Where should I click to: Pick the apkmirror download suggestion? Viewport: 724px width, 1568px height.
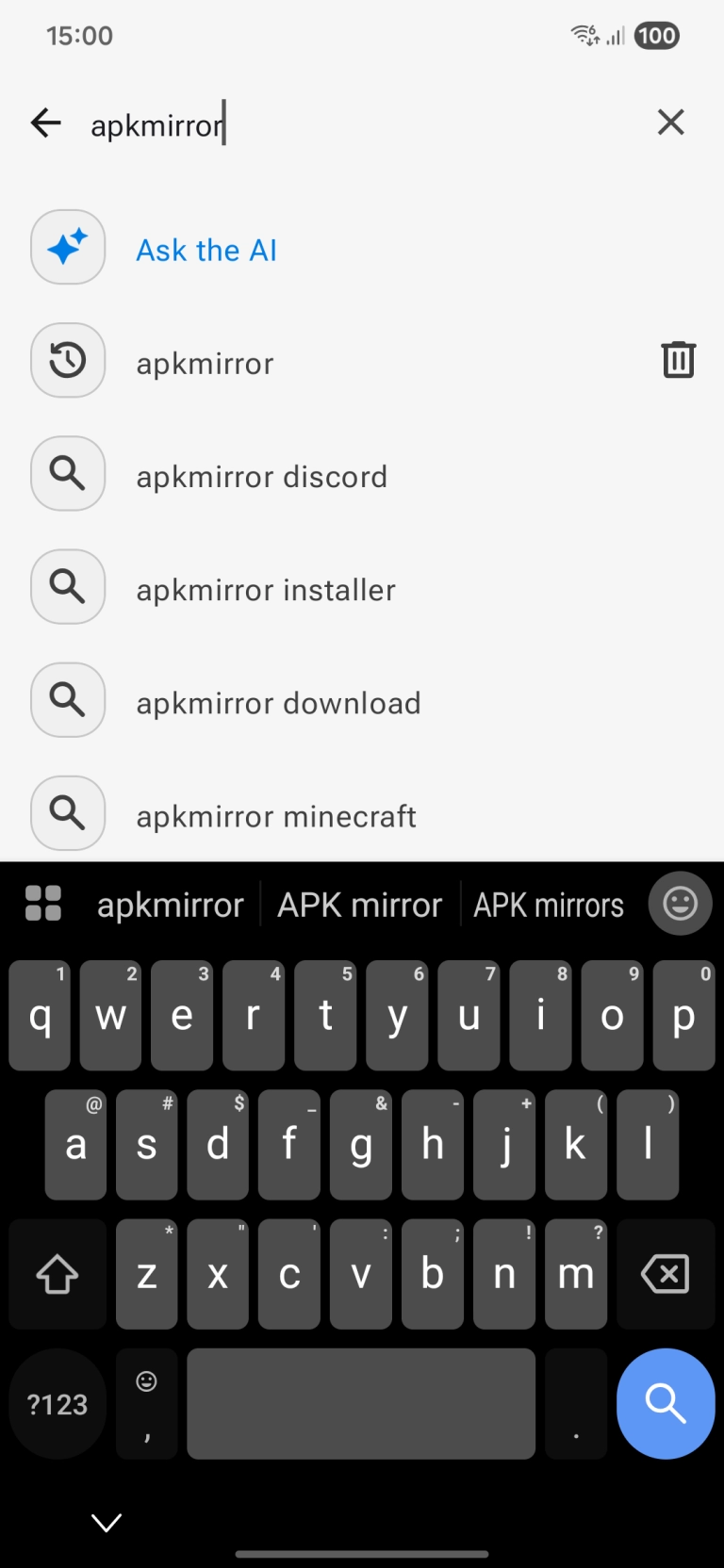coord(278,703)
